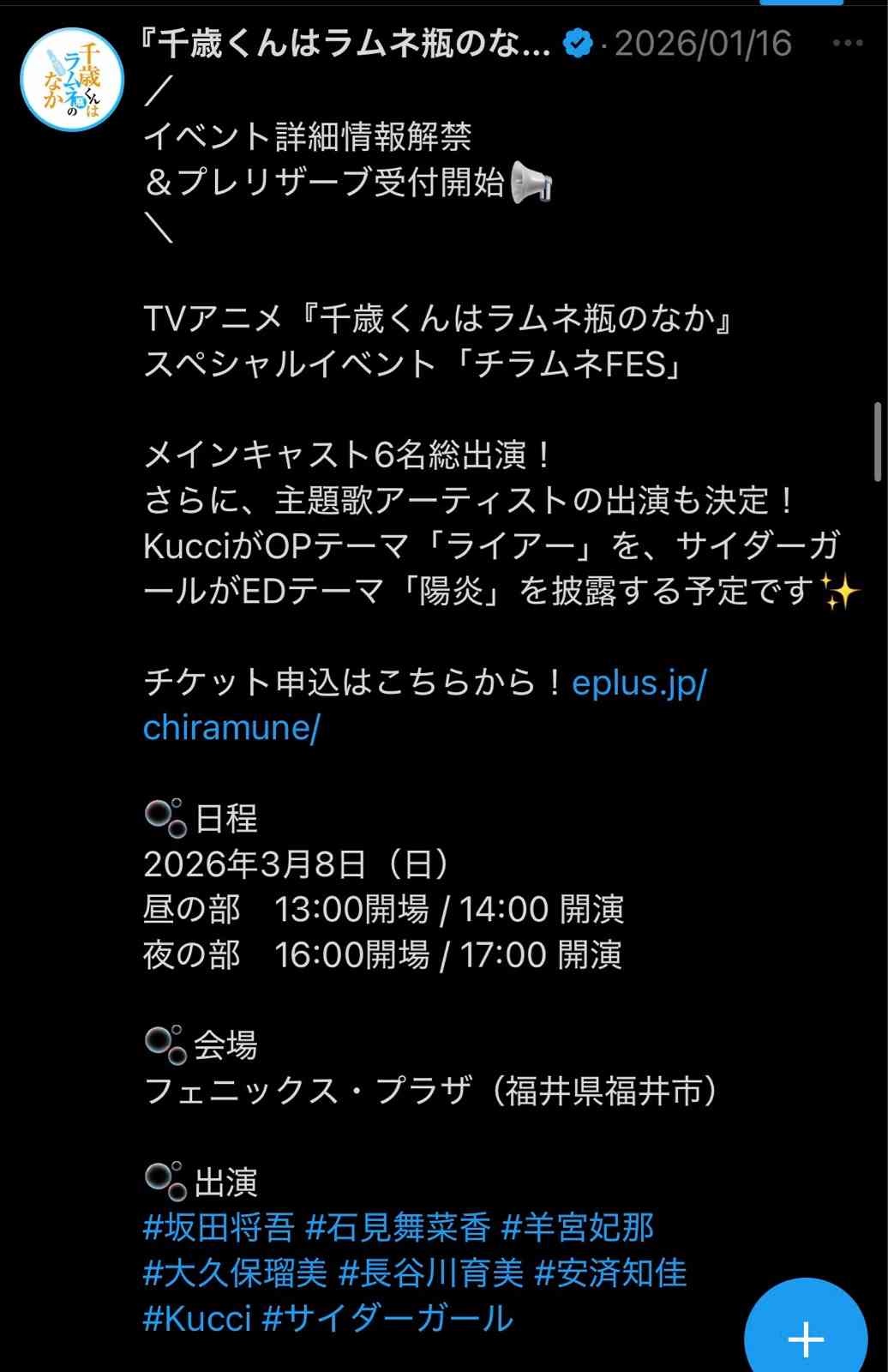Open the post's three-dot overflow menu
This screenshot has height=1372, width=888.
click(847, 43)
